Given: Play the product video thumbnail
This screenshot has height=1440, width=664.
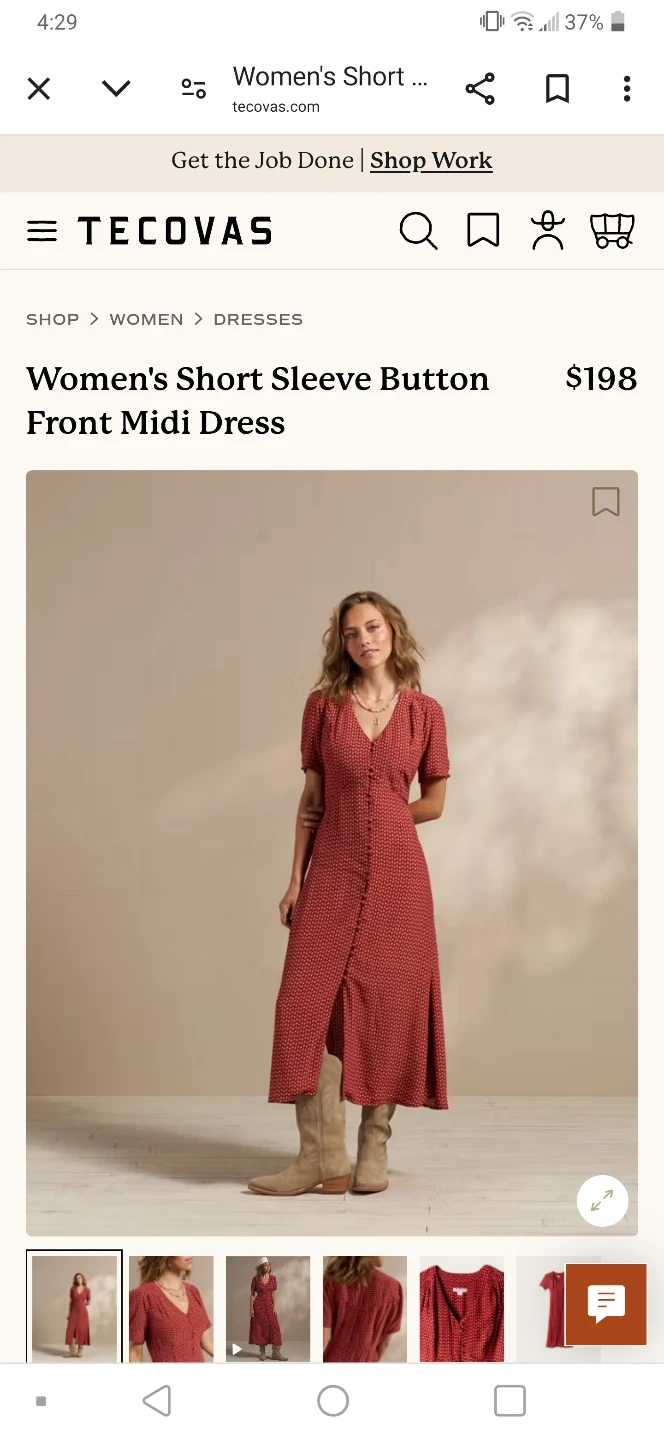Looking at the screenshot, I should (267, 1308).
